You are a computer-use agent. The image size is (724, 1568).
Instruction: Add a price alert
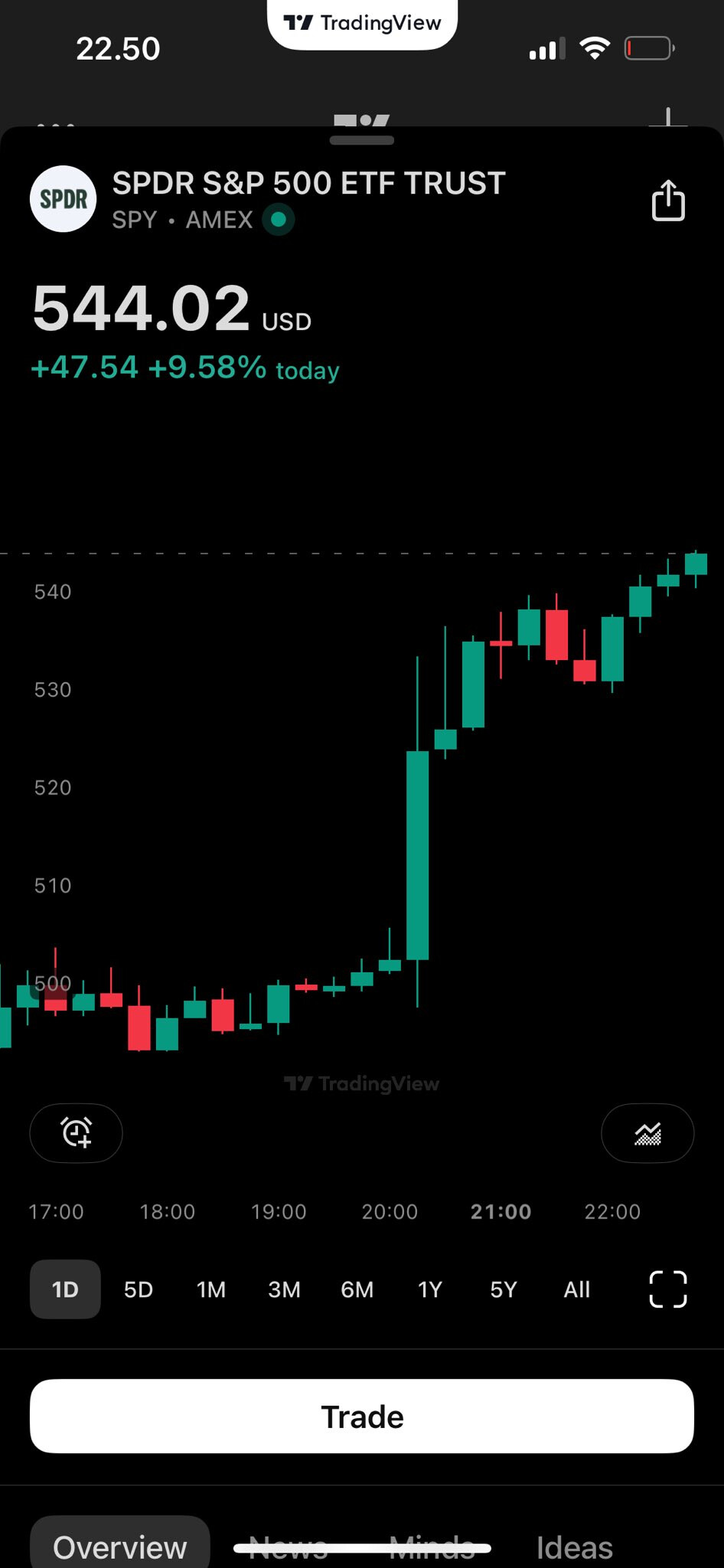pos(76,1132)
